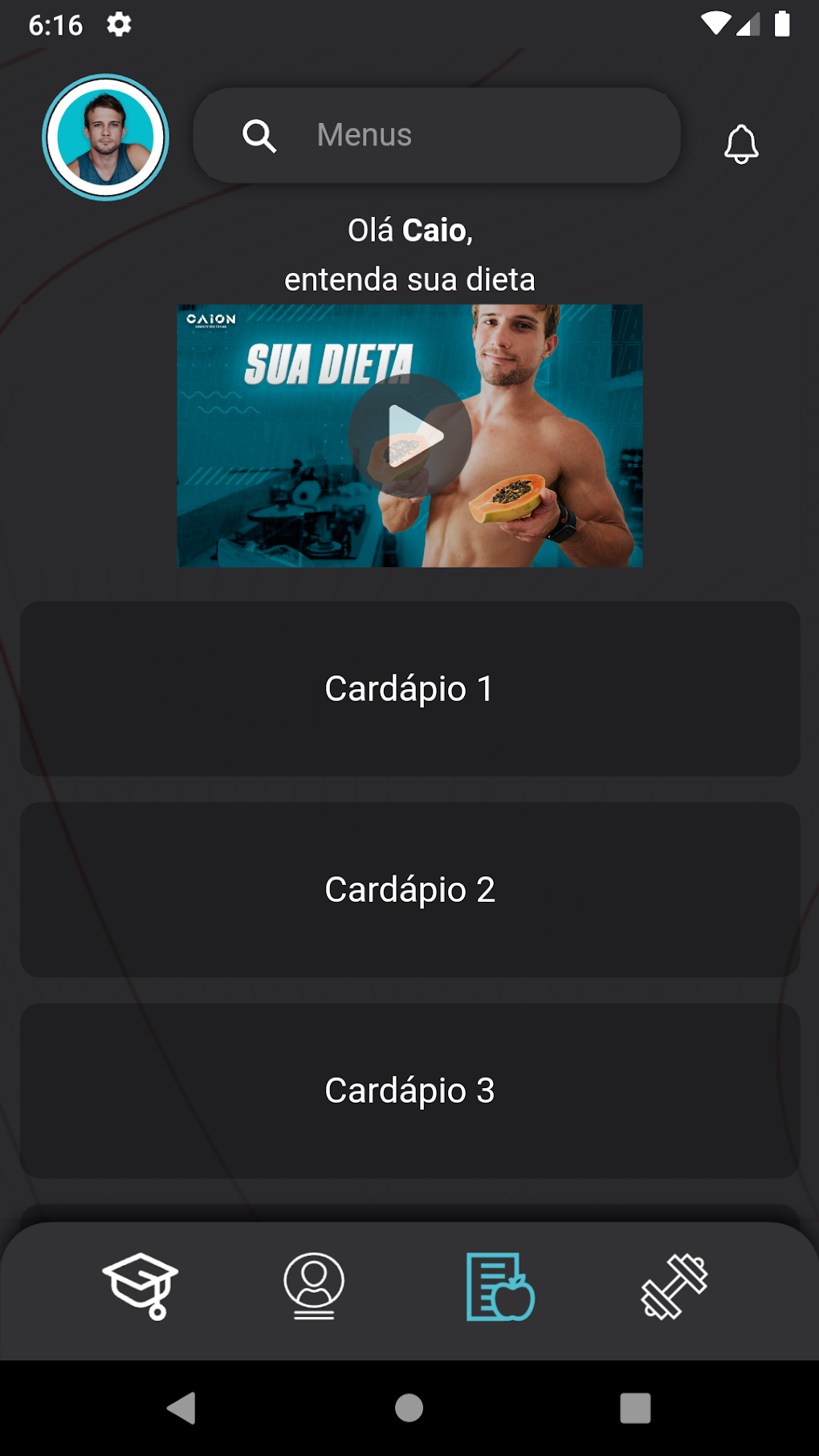This screenshot has width=819, height=1456.
Task: Select the search magnifier icon
Action: coord(259,135)
